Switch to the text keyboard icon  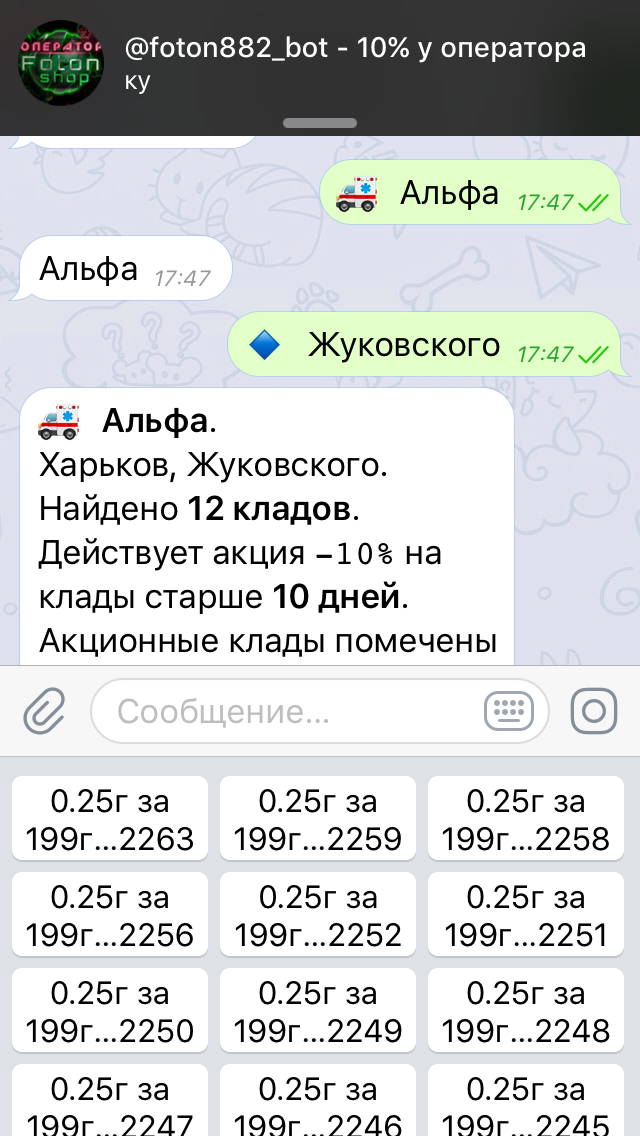click(509, 711)
